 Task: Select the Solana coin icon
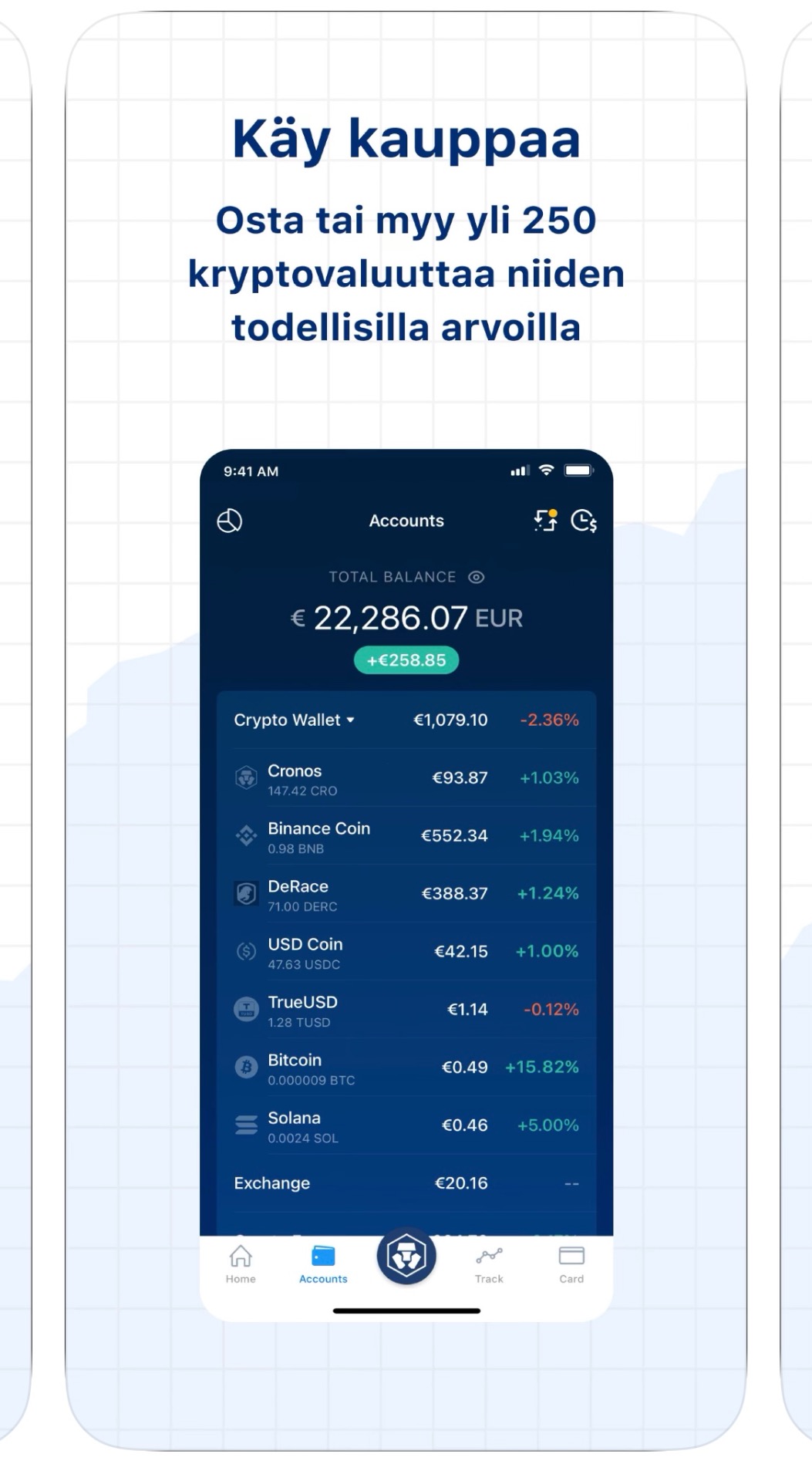tap(245, 1124)
